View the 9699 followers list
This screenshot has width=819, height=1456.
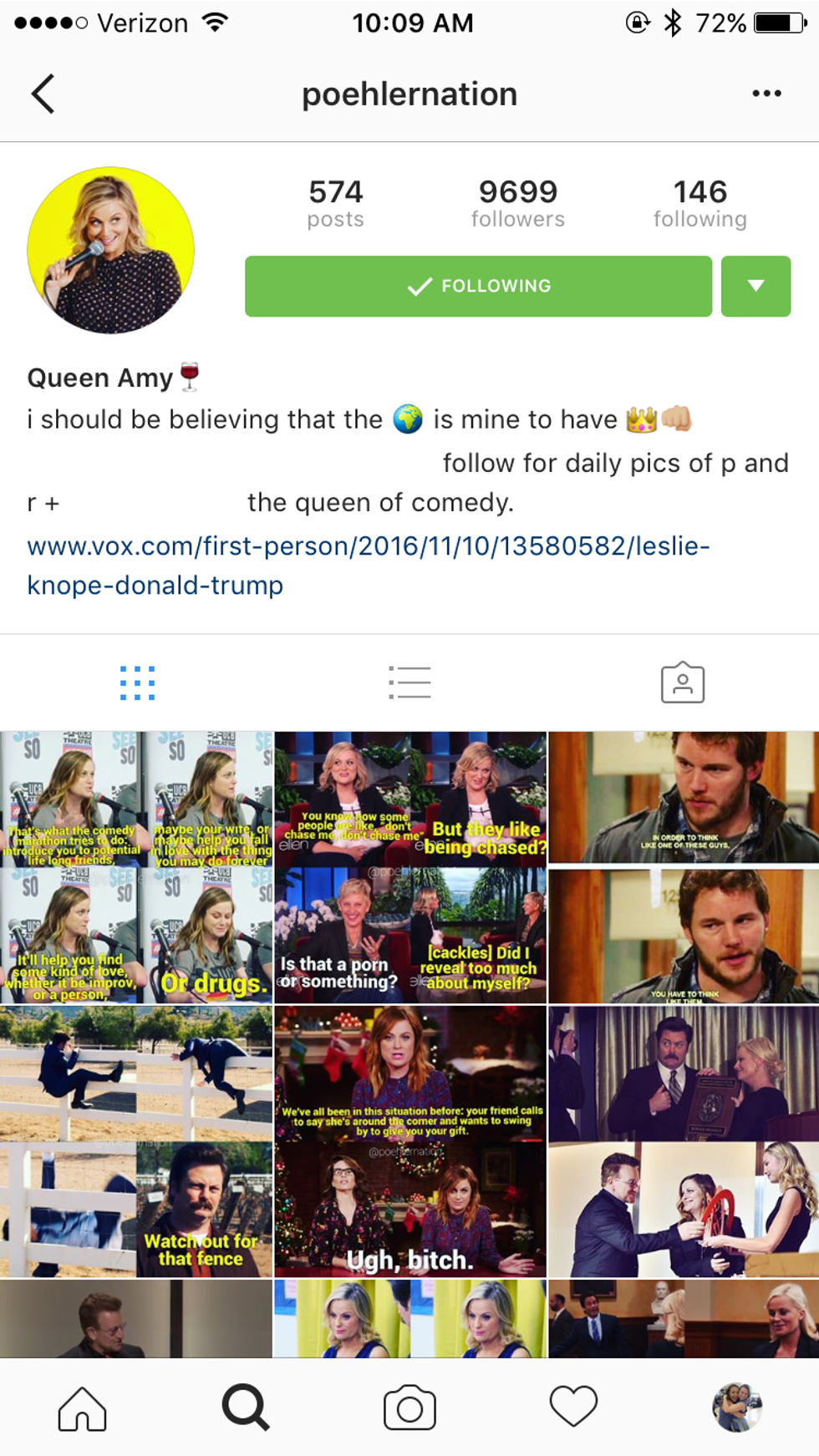517,203
